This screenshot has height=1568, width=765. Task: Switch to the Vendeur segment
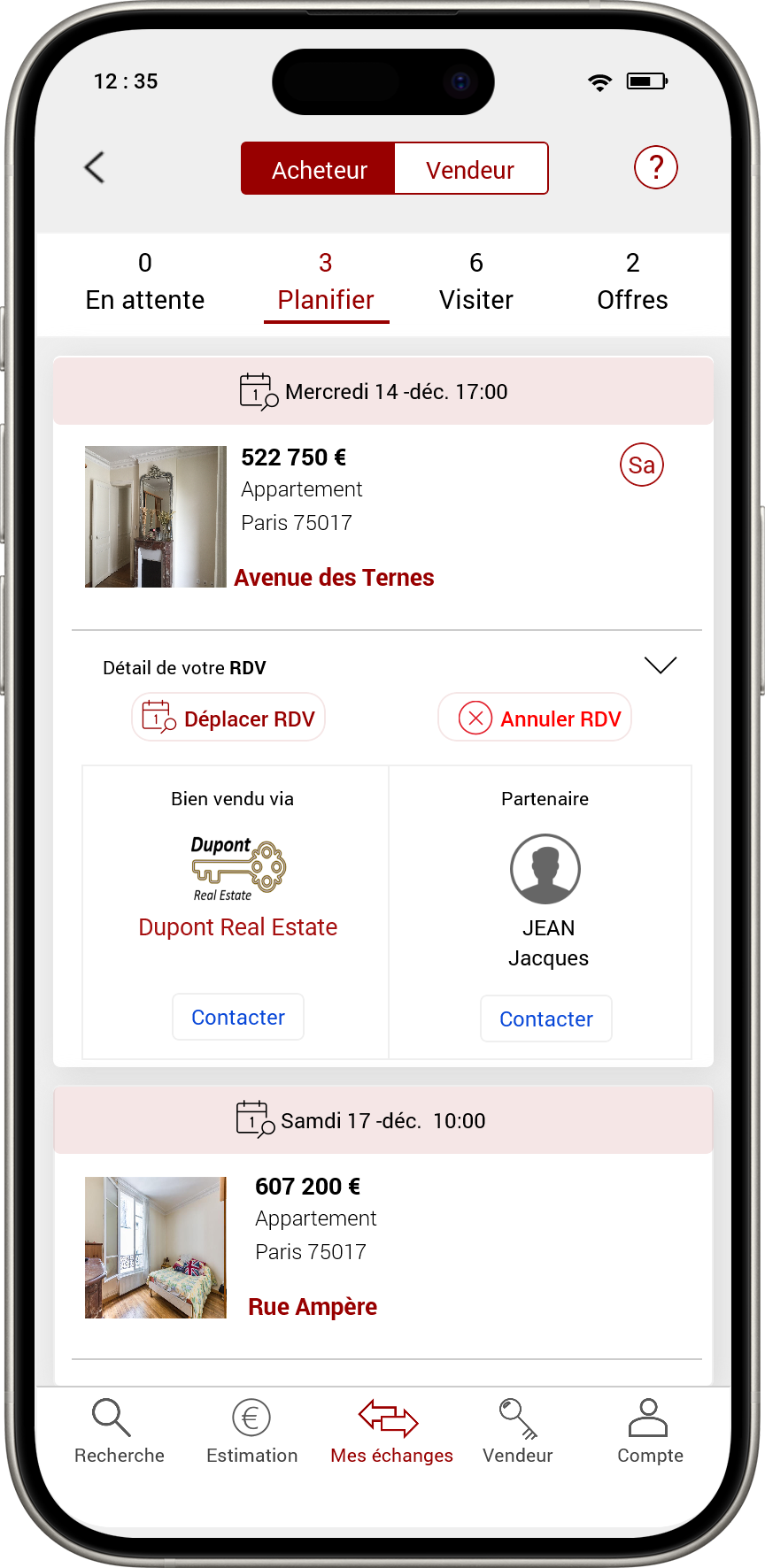[470, 169]
